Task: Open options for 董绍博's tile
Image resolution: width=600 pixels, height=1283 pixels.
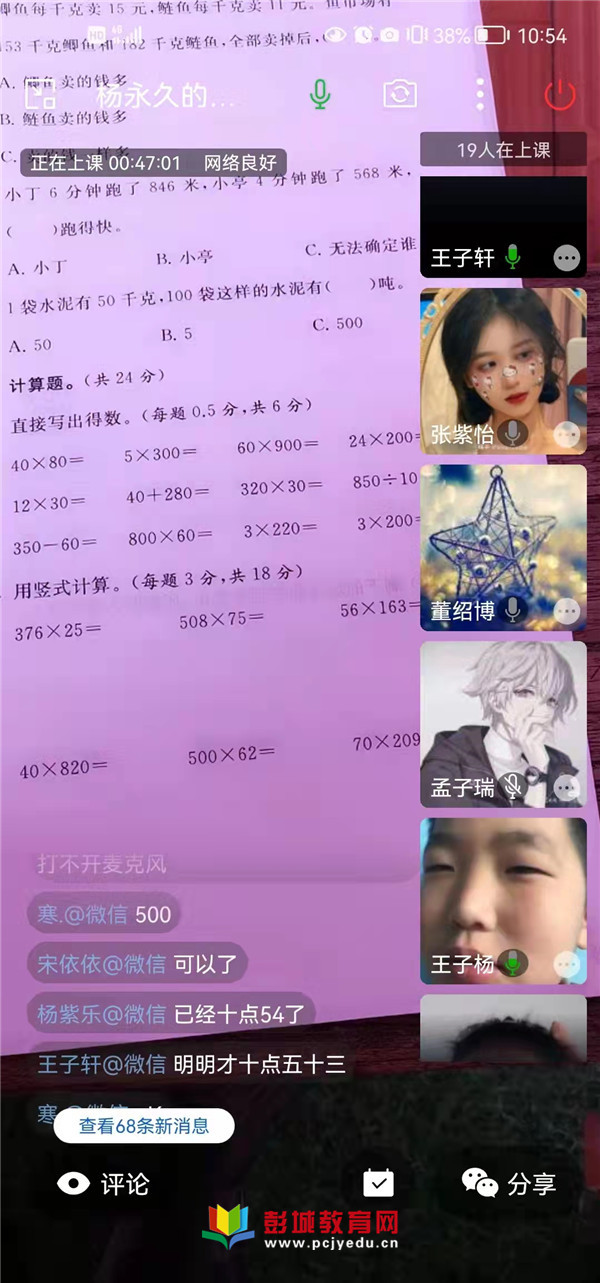Action: (567, 610)
